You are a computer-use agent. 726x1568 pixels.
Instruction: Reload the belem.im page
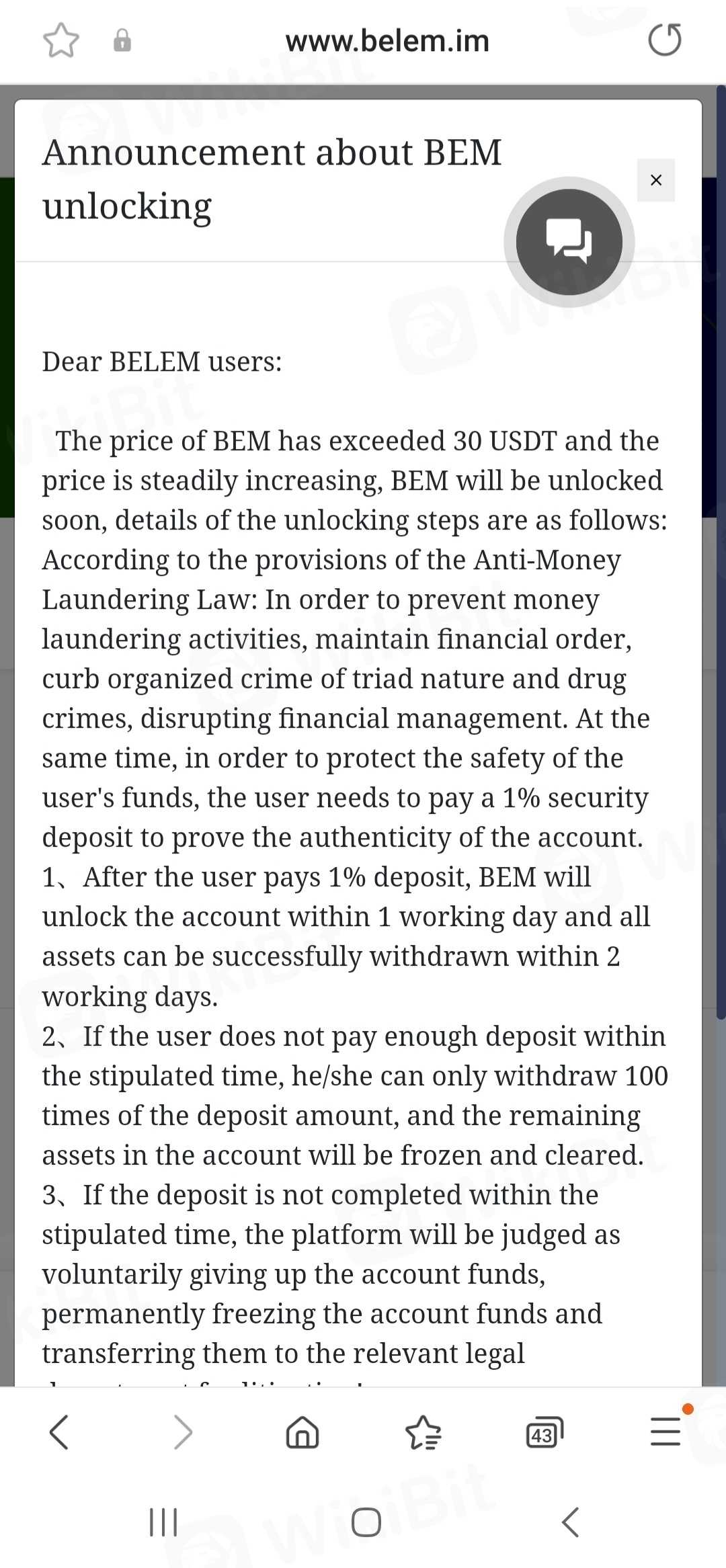665,40
